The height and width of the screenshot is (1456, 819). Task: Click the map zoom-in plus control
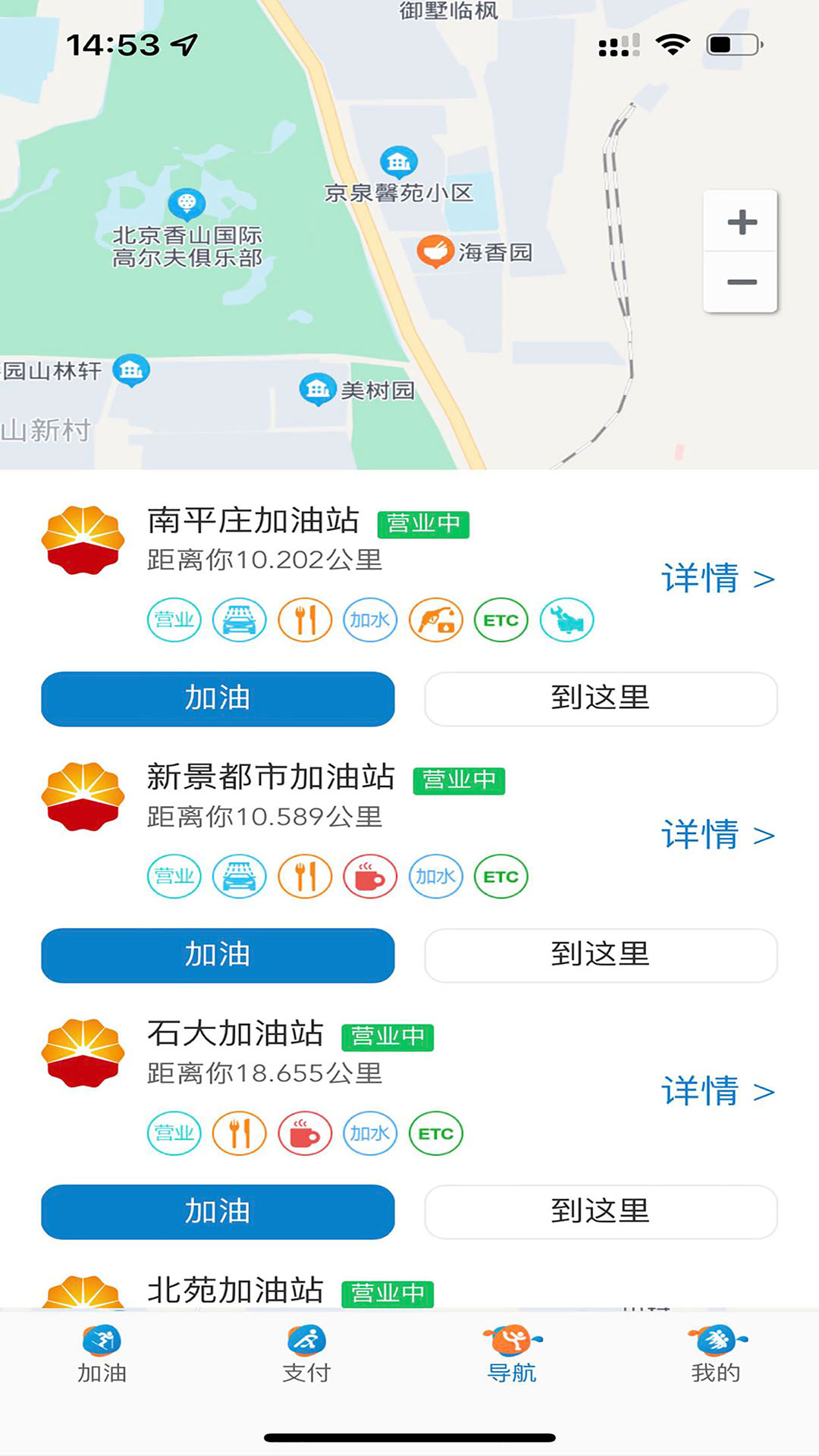[x=742, y=222]
